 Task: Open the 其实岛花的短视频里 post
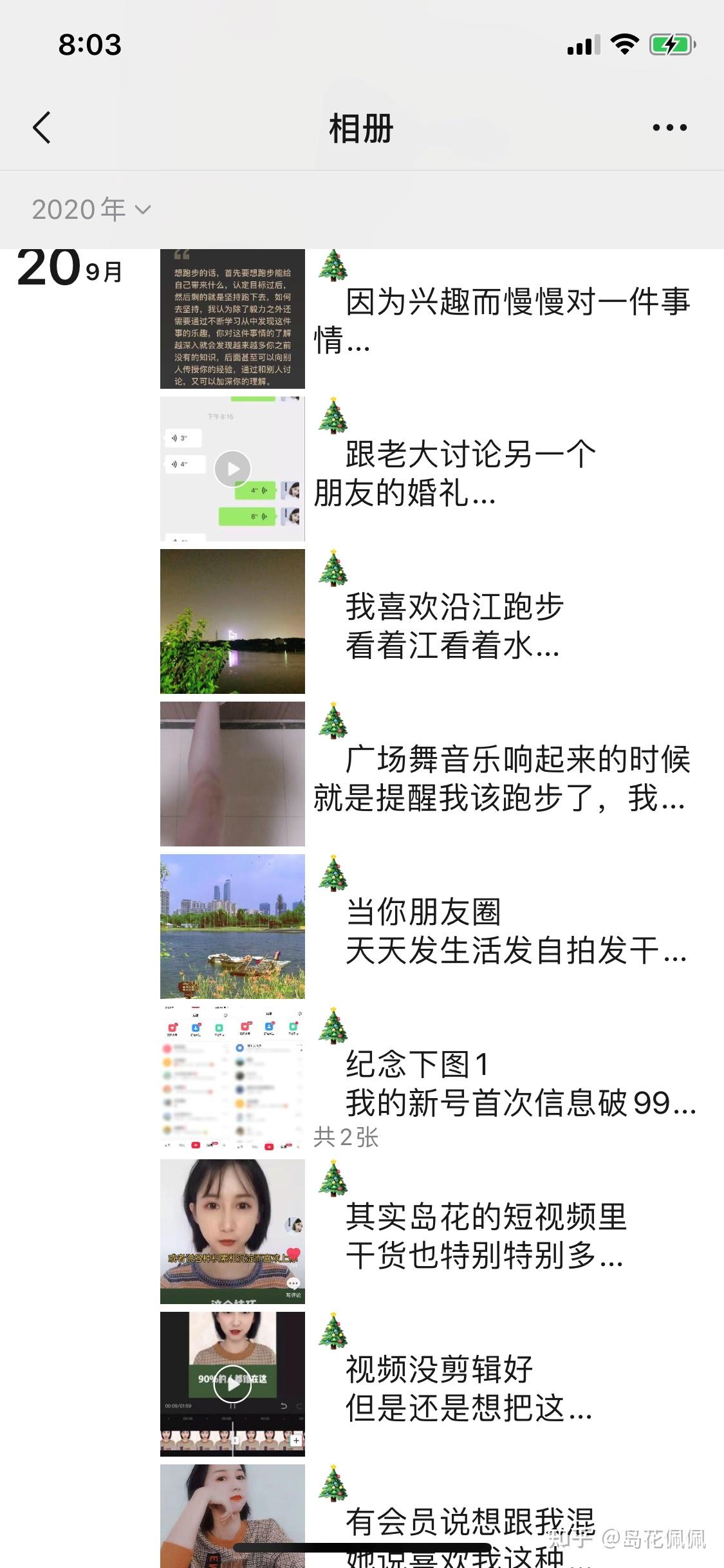[486, 1236]
